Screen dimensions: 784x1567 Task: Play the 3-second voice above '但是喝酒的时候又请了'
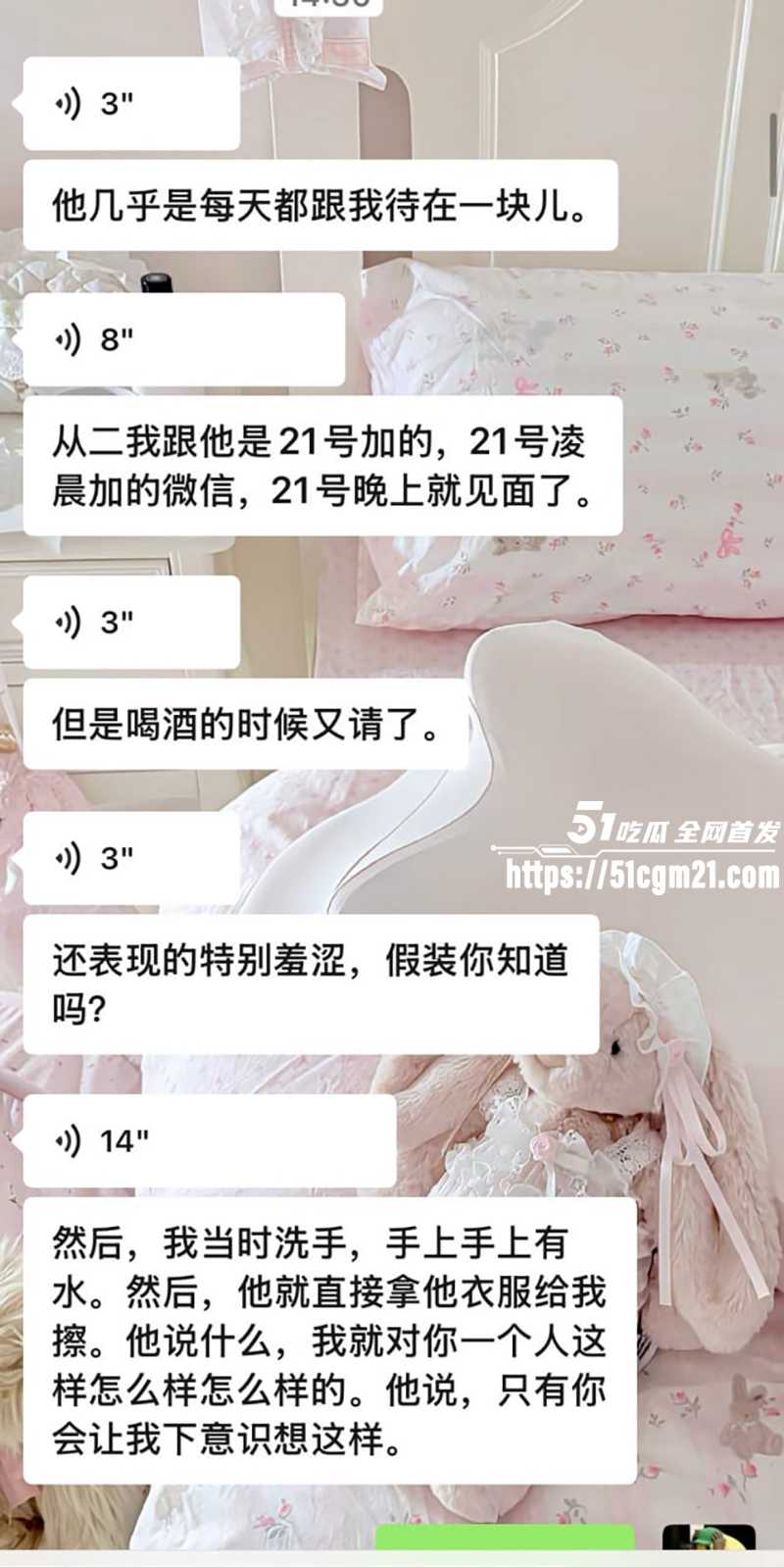coord(130,622)
